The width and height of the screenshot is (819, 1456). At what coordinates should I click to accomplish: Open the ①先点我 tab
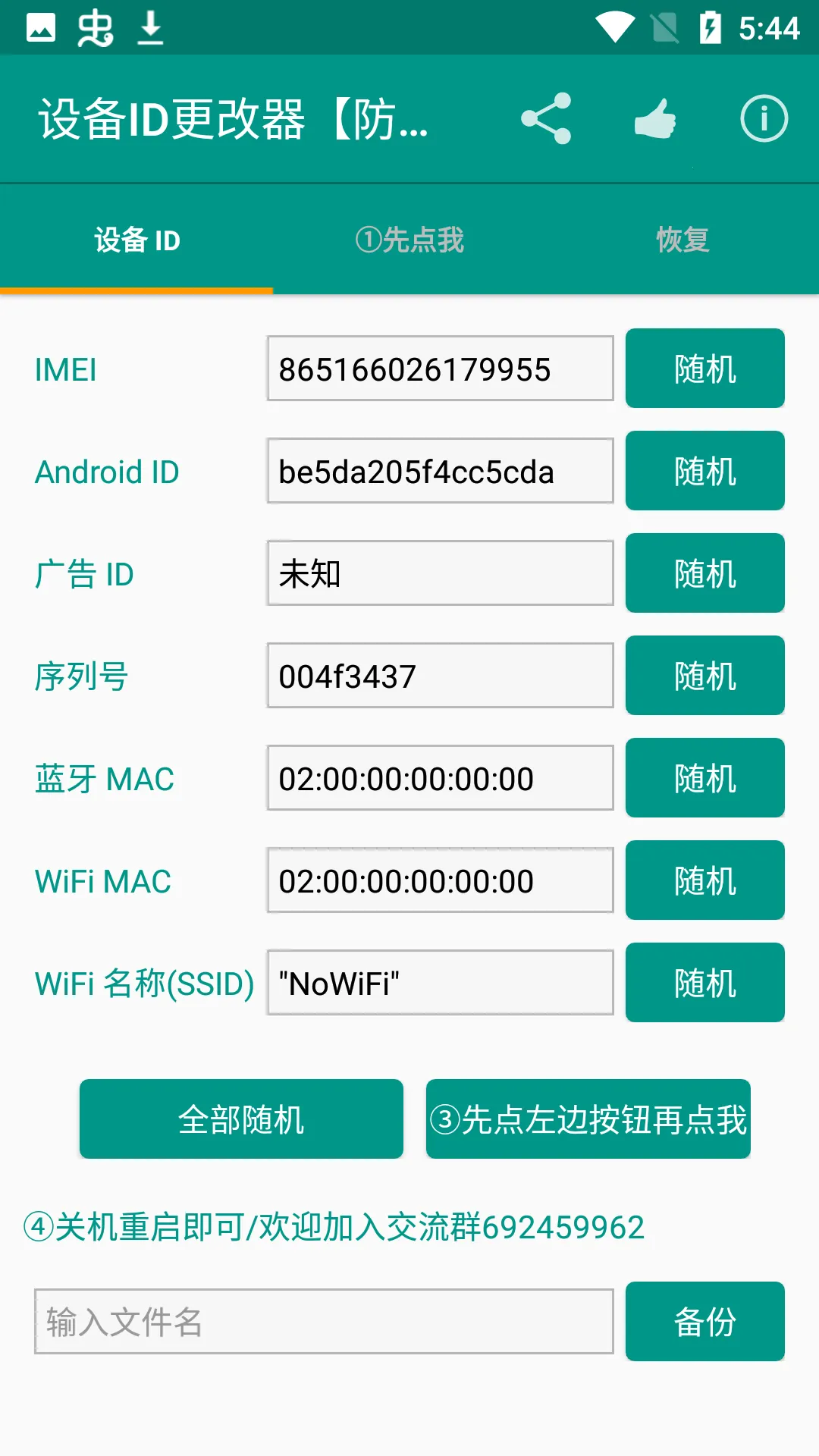pos(409,240)
